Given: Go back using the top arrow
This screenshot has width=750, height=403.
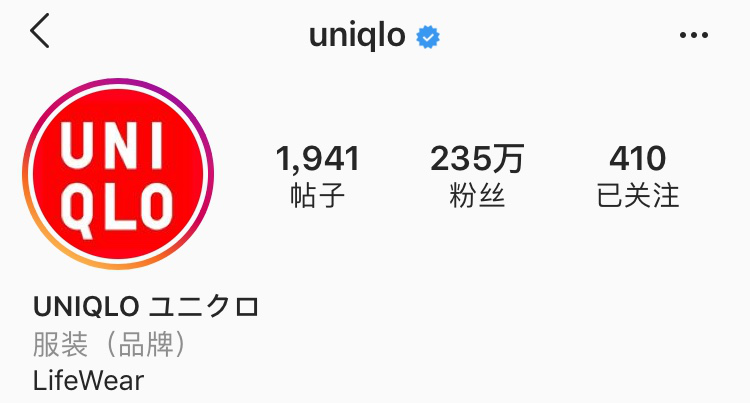Looking at the screenshot, I should coord(40,32).
